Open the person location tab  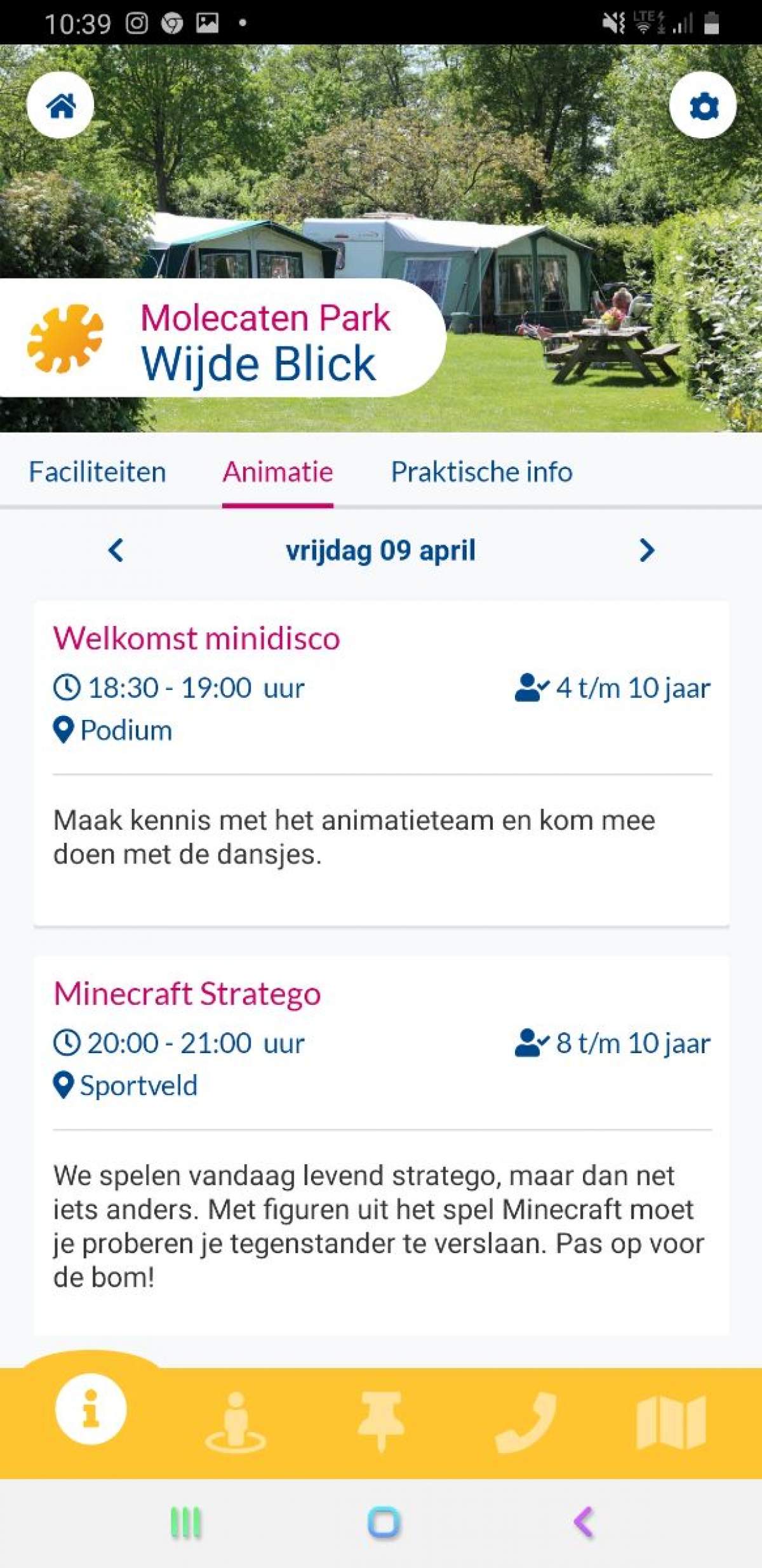coord(236,1422)
